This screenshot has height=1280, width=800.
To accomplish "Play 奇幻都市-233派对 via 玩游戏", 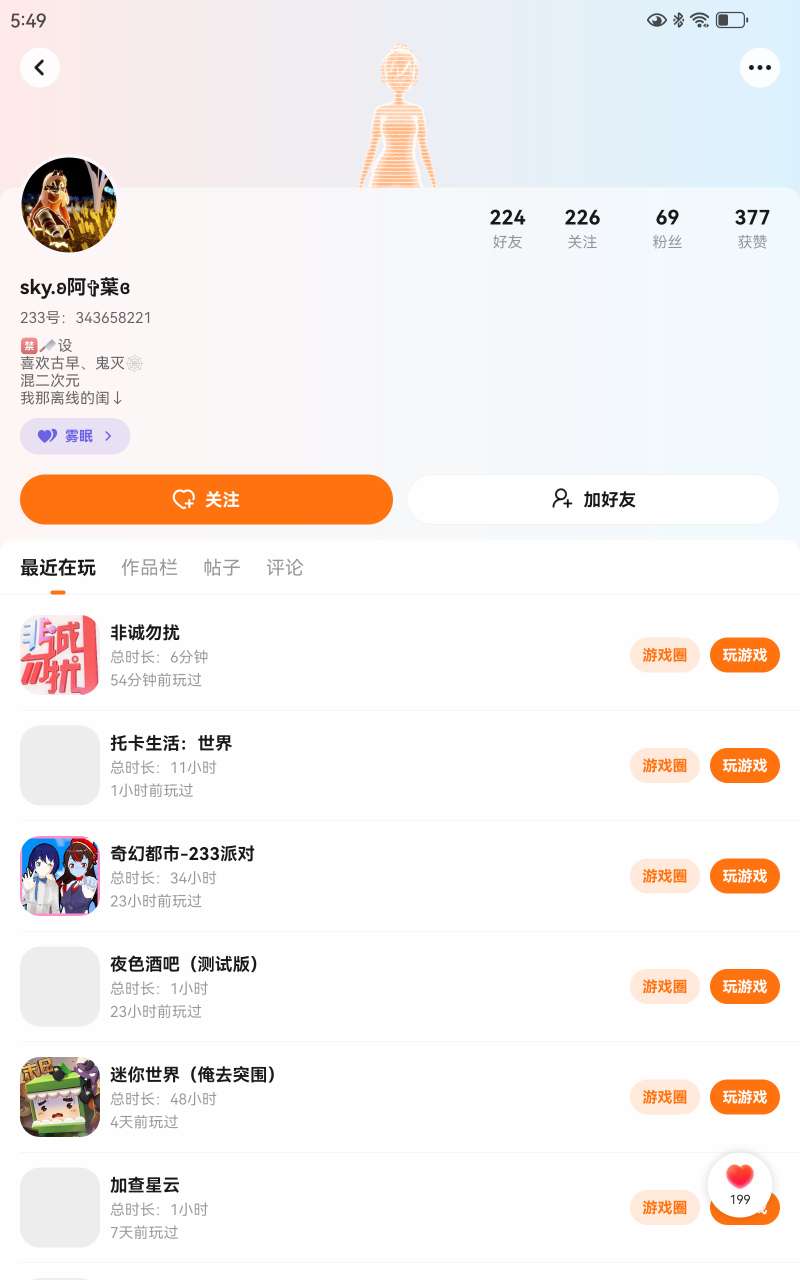I will pyautogui.click(x=744, y=876).
